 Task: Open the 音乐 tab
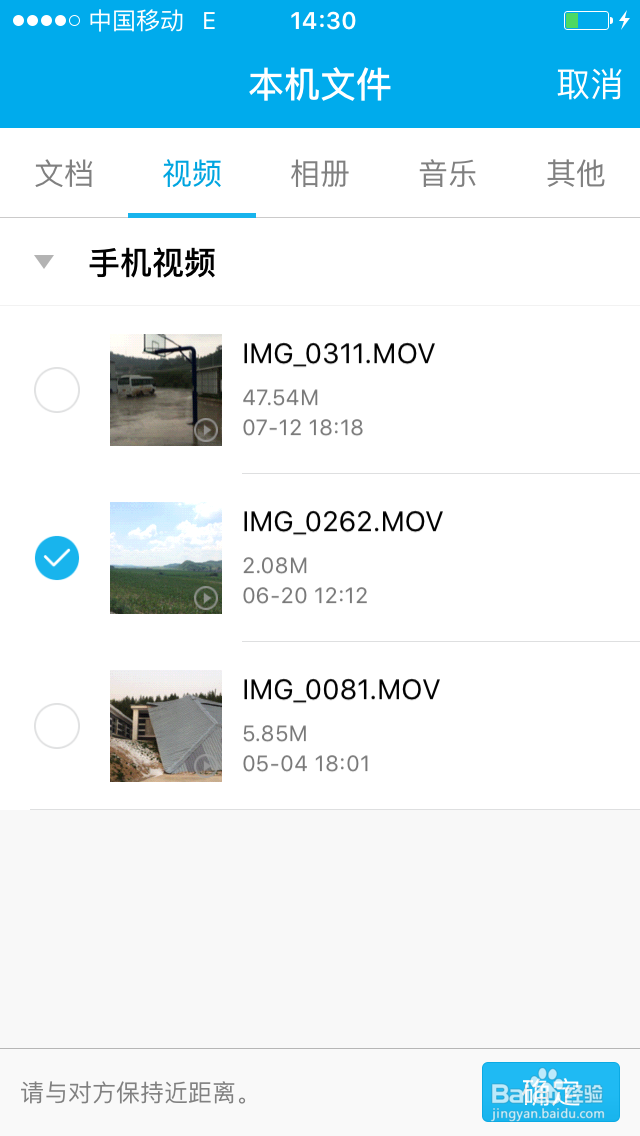448,174
